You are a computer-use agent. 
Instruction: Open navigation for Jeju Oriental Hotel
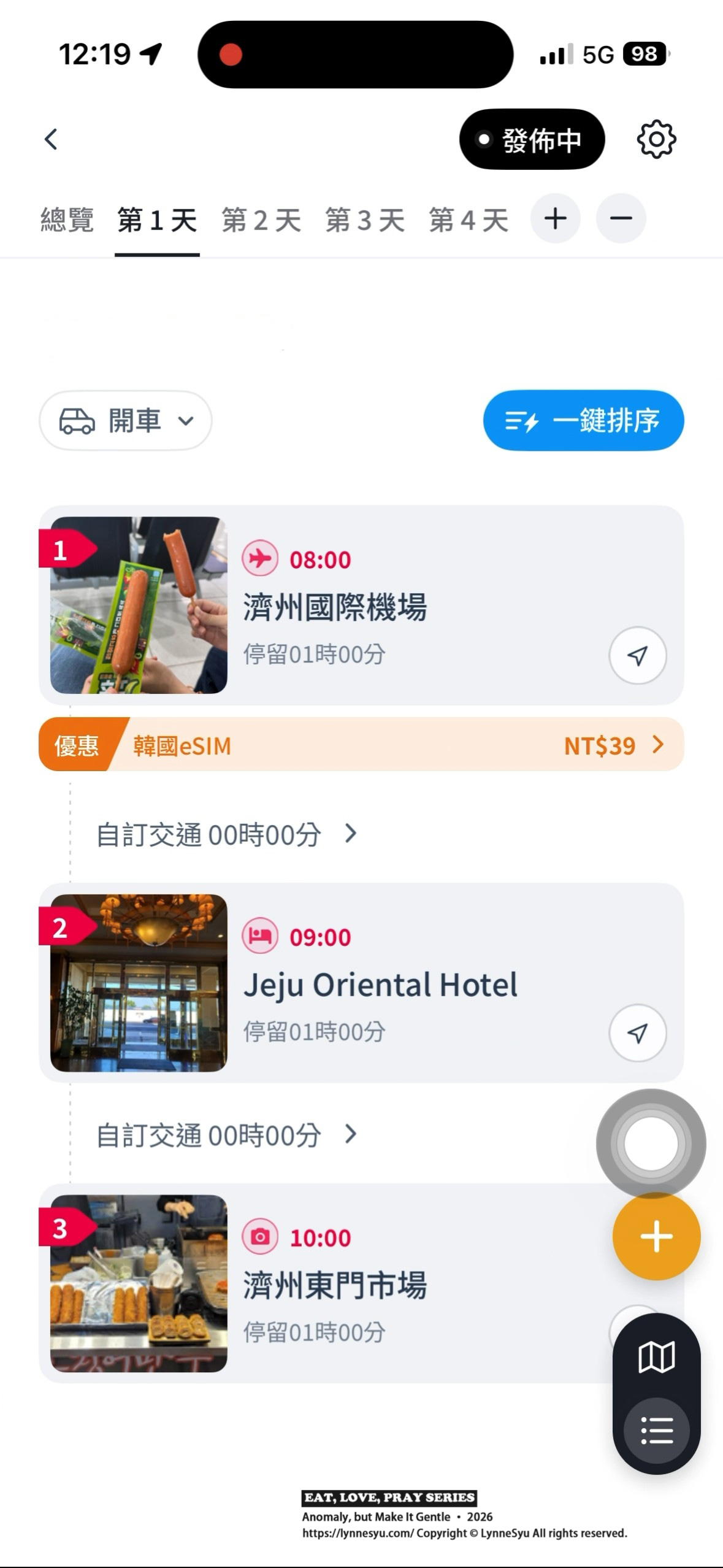coord(638,1033)
